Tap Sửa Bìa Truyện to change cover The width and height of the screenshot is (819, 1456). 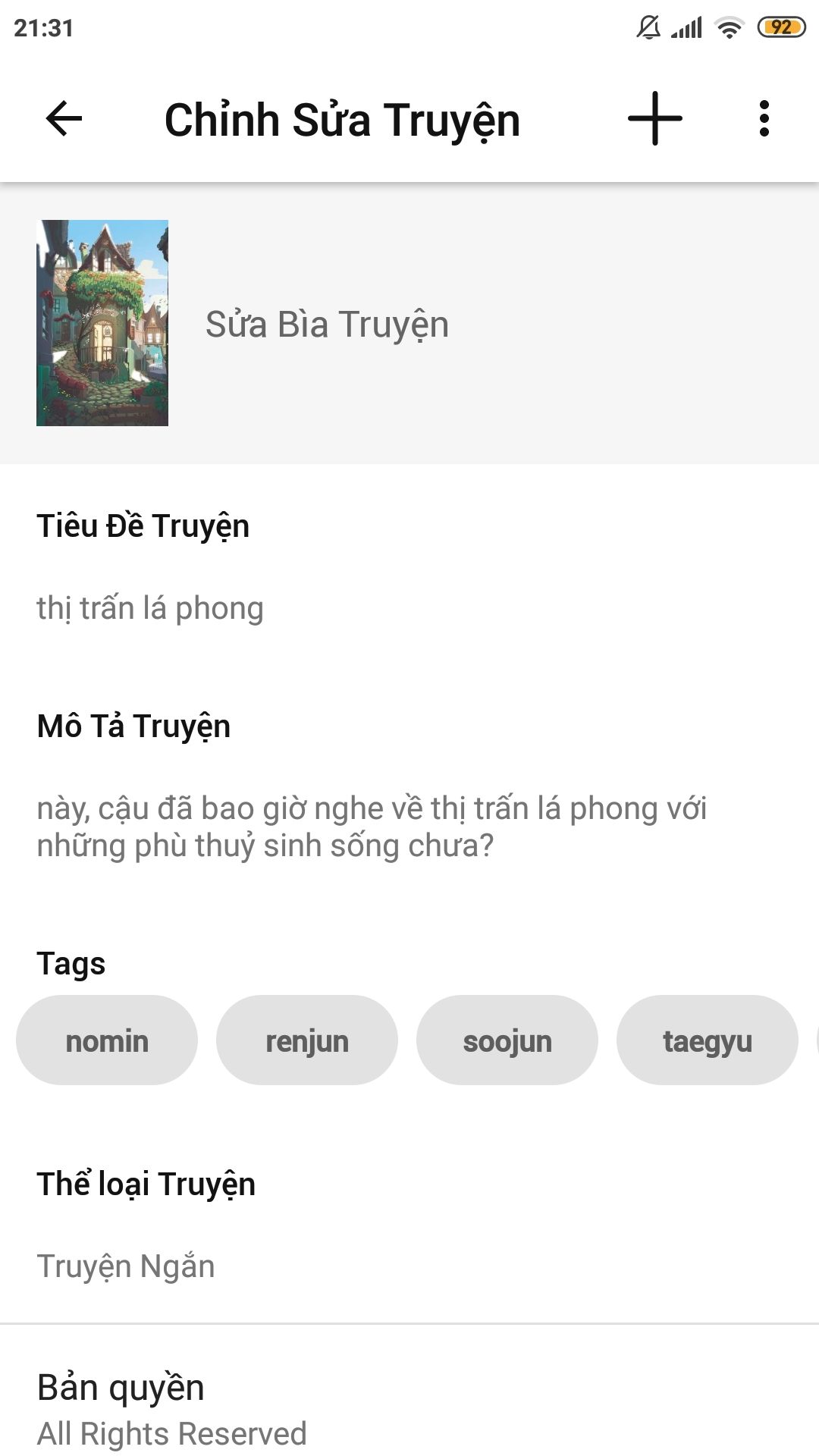(x=327, y=325)
